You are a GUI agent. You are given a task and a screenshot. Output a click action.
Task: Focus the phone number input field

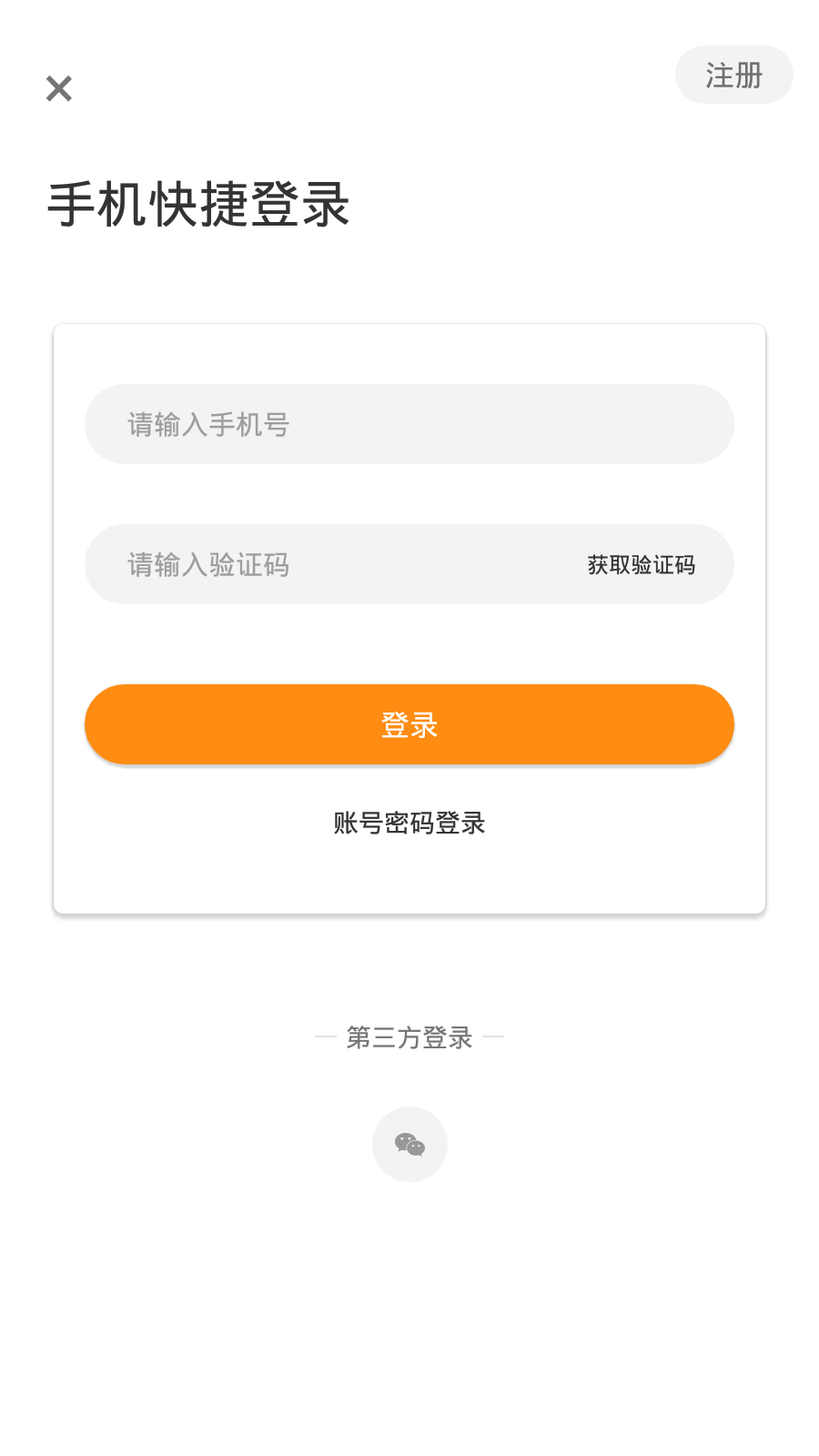(409, 424)
